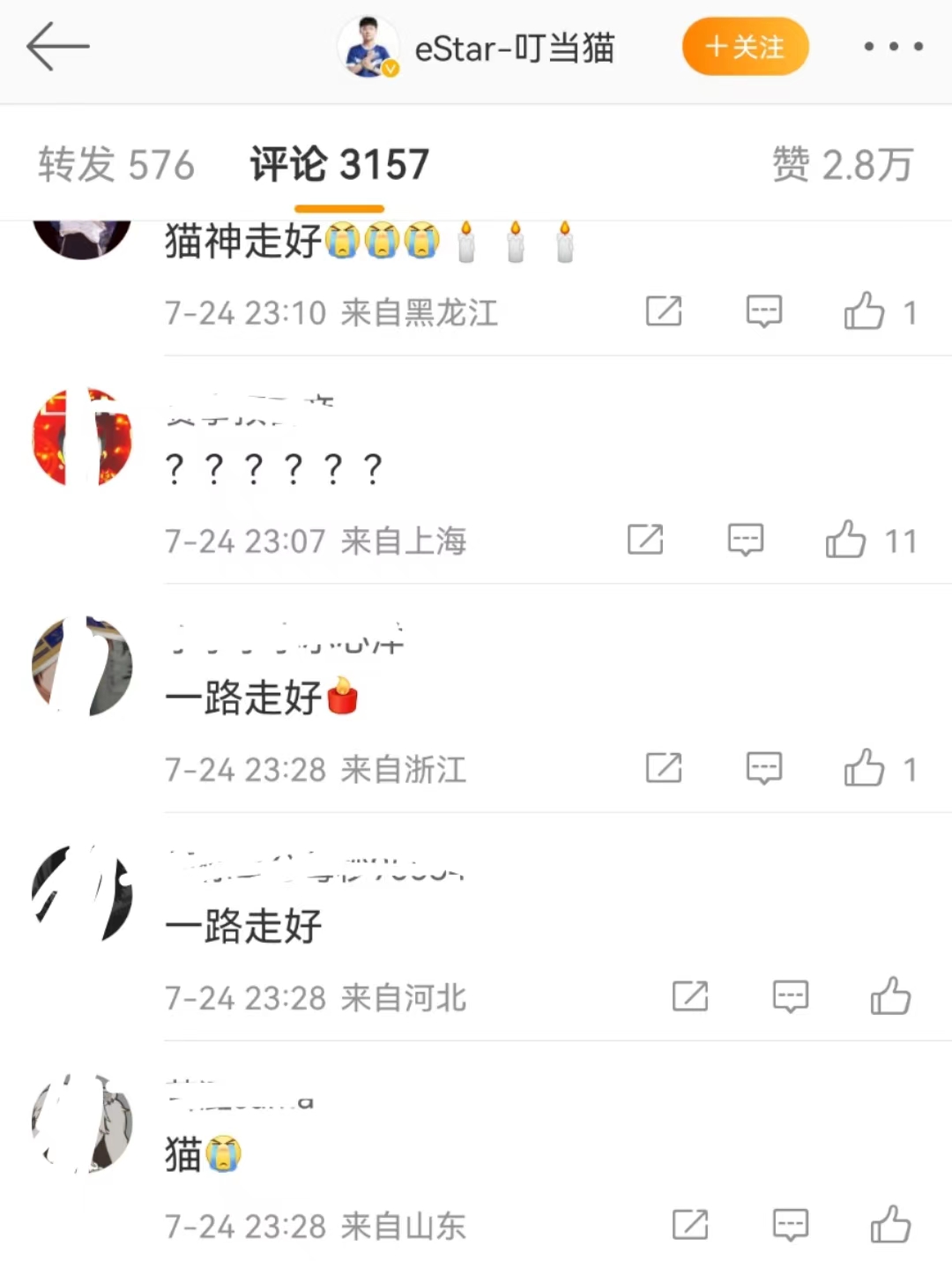Click the comment bubble on the Shandong comment

[790, 1224]
